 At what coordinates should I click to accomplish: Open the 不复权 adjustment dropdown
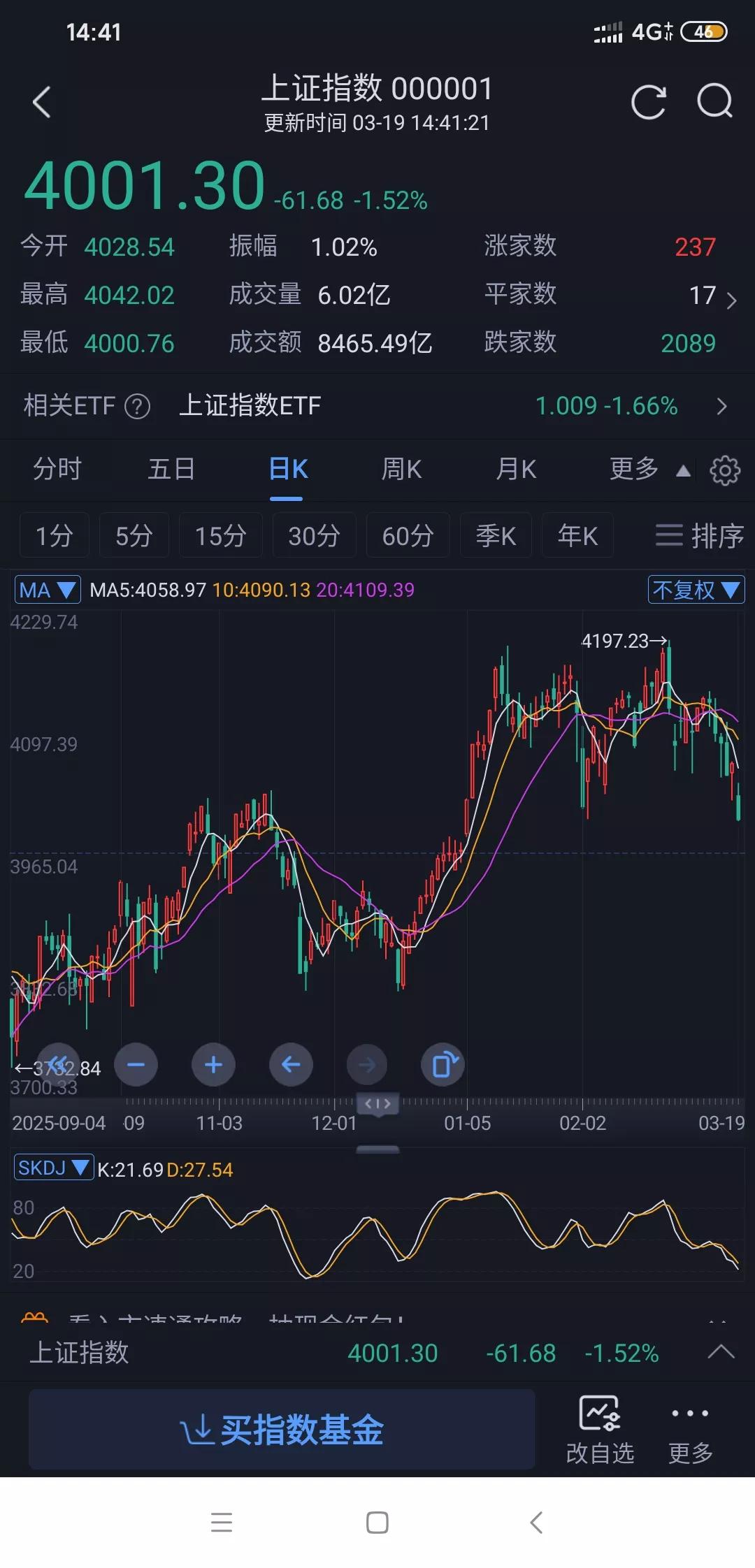(696, 590)
